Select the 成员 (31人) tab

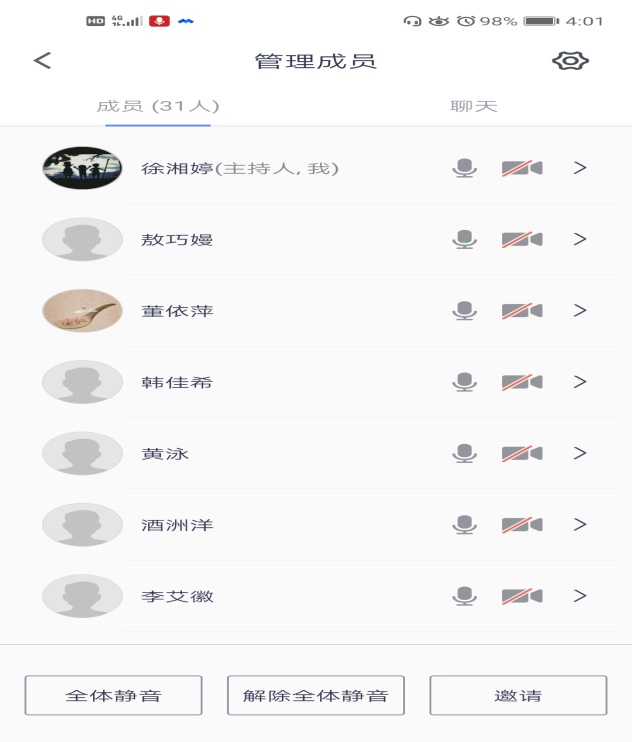(158, 106)
